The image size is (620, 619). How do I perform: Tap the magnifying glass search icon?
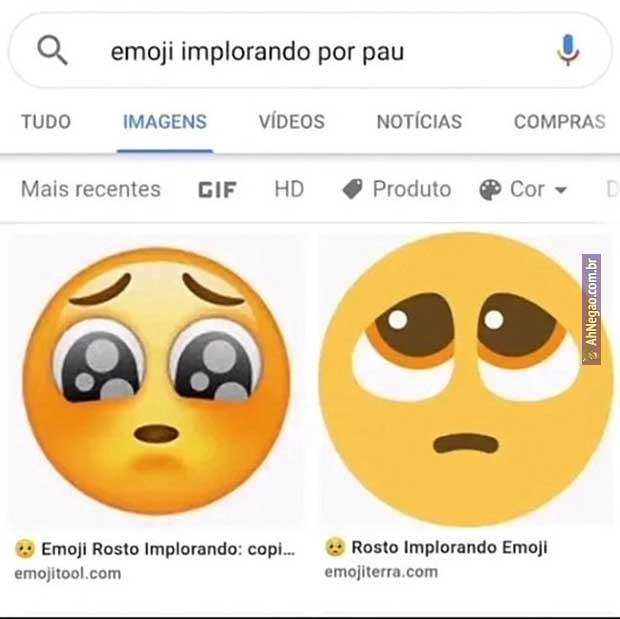[x=52, y=49]
